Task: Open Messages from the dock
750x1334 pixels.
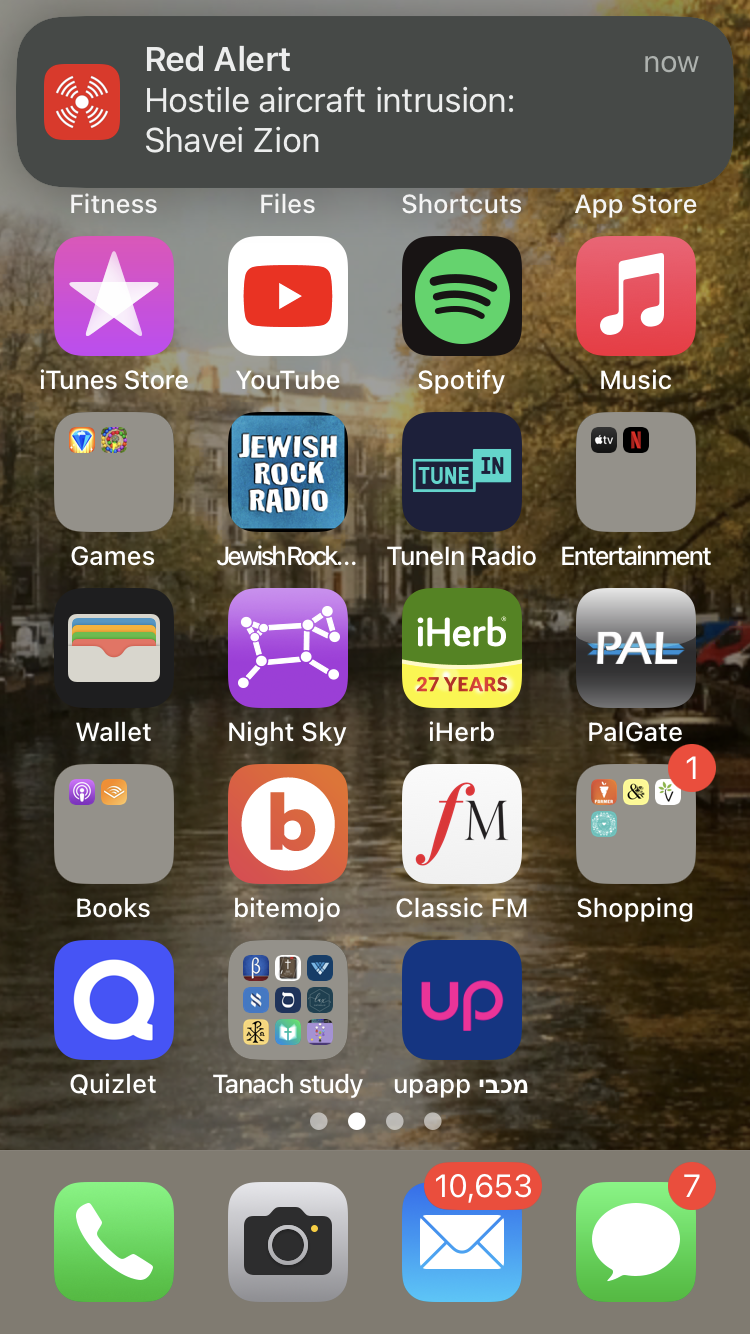Action: [635, 1242]
